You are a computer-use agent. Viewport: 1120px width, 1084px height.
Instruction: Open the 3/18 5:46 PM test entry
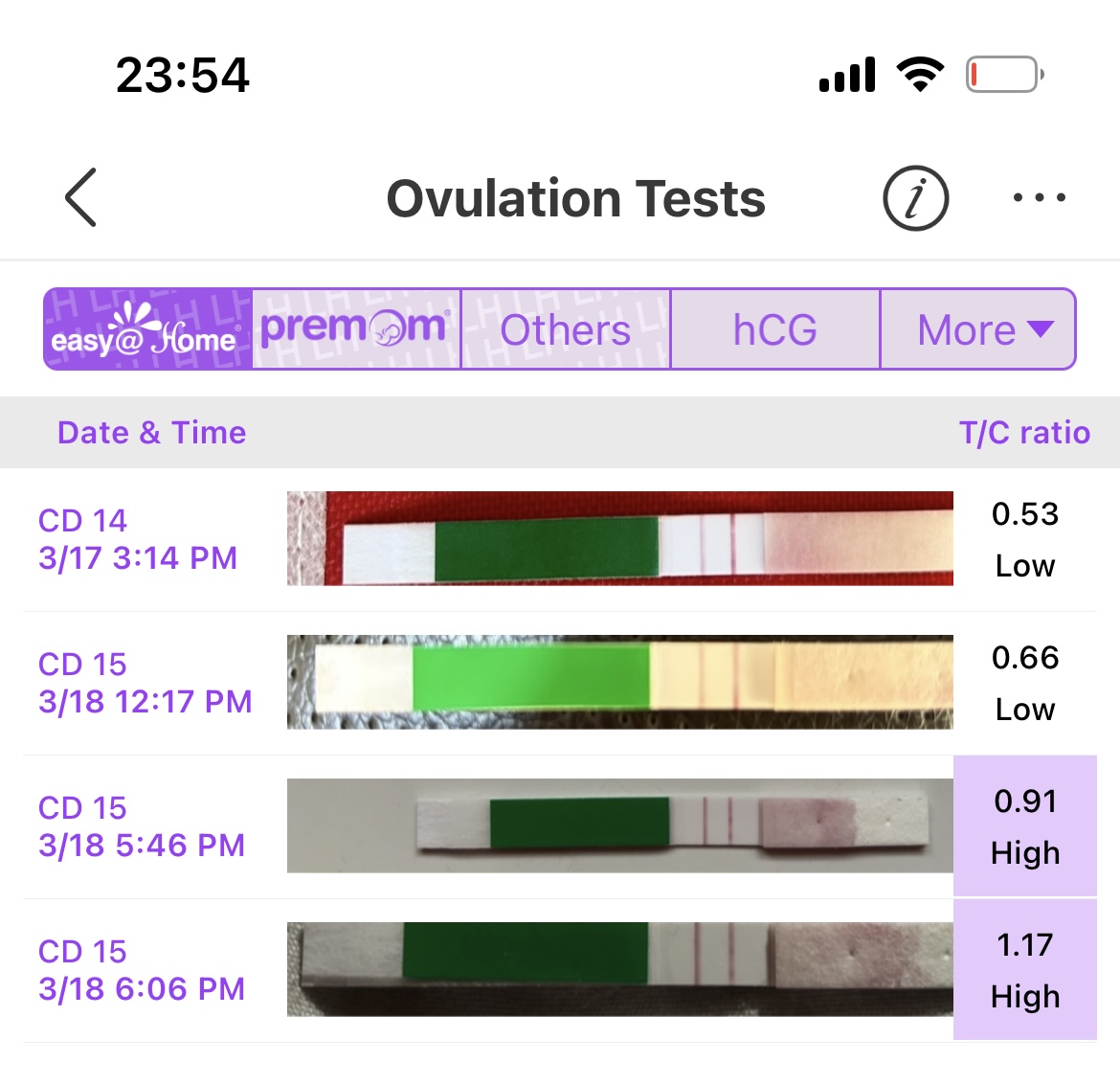[x=560, y=826]
